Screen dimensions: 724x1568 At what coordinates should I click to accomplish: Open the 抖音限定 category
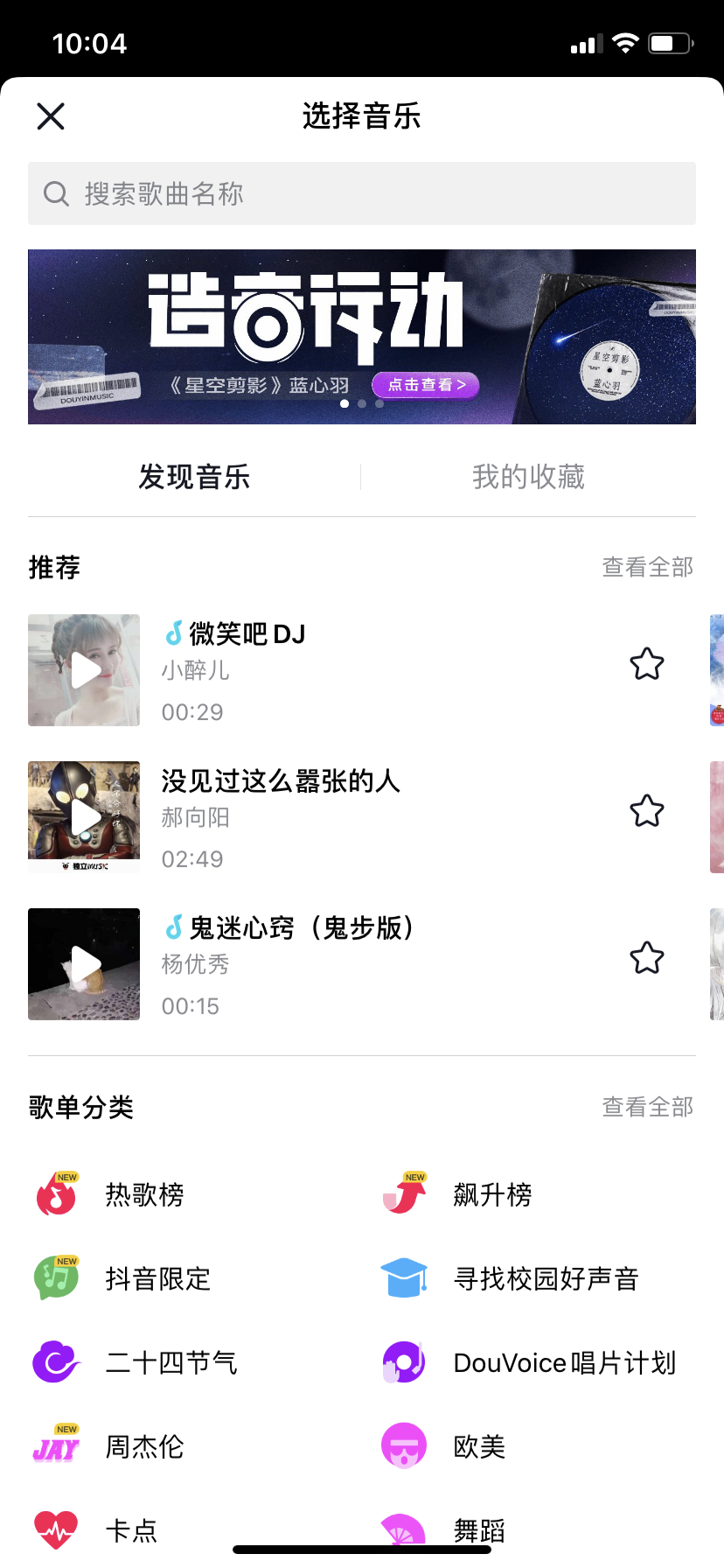click(122, 1278)
